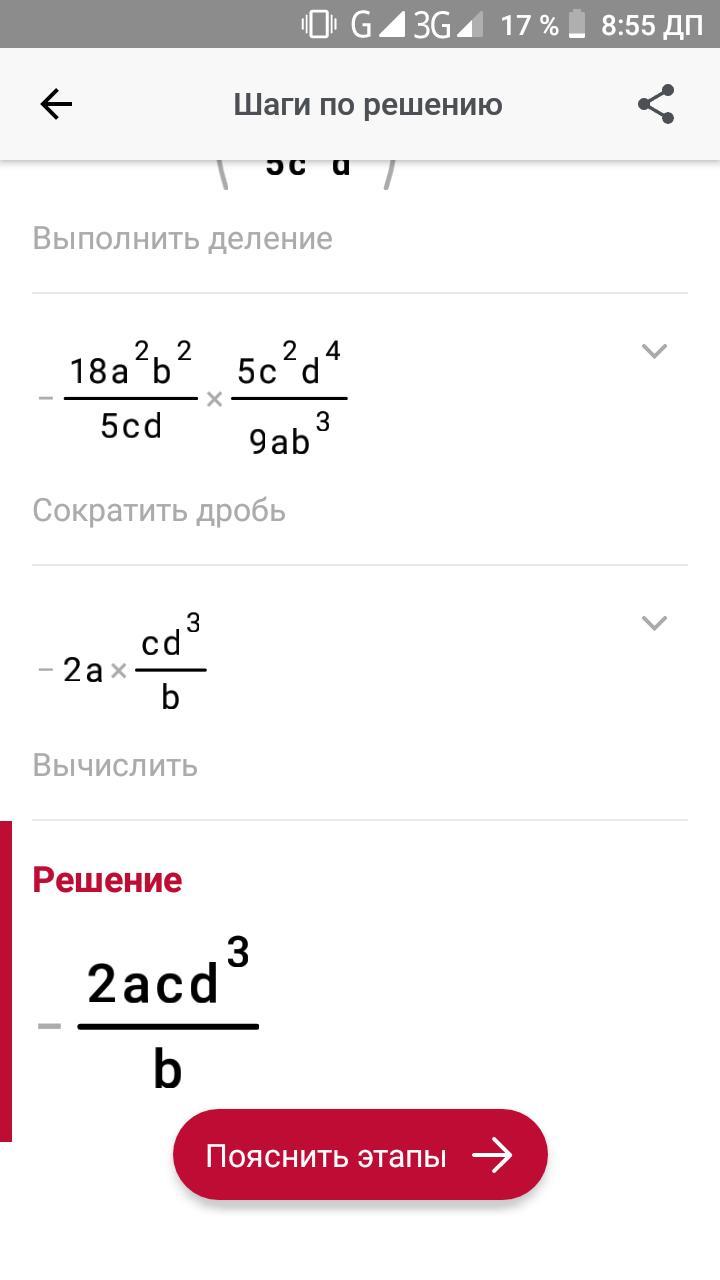720x1280 pixels.
Task: Share the solution steps
Action: [x=656, y=104]
